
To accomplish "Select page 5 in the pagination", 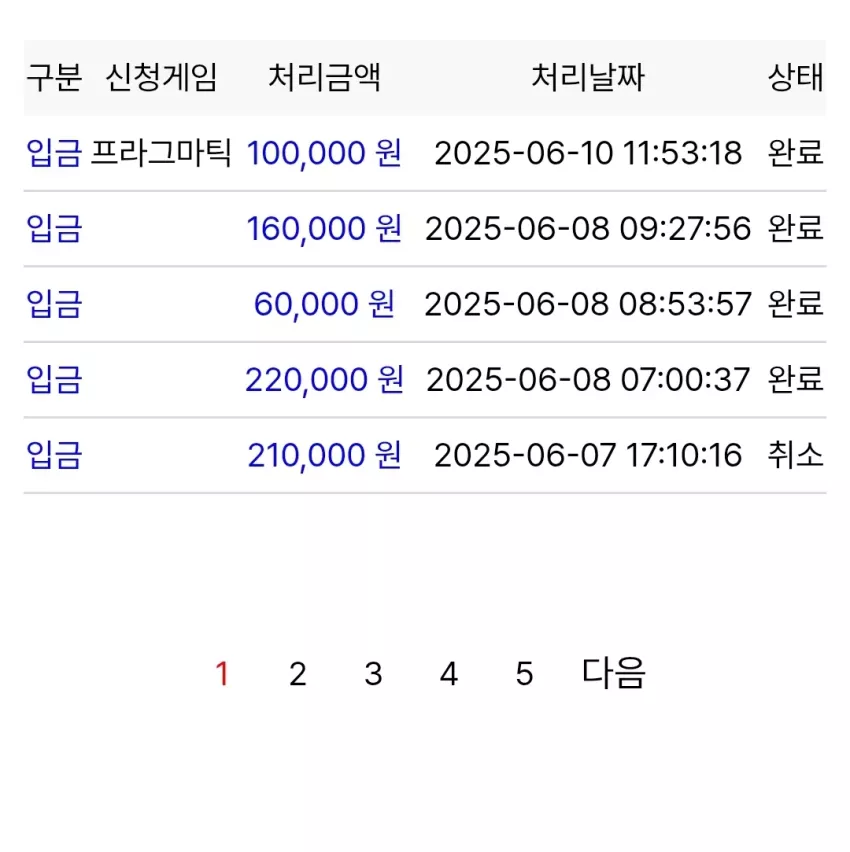I will [x=524, y=674].
